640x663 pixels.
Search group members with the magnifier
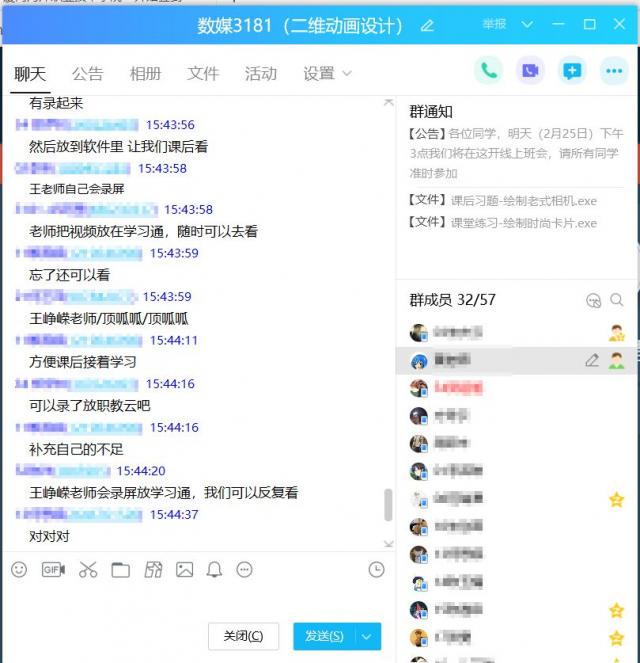(x=617, y=300)
